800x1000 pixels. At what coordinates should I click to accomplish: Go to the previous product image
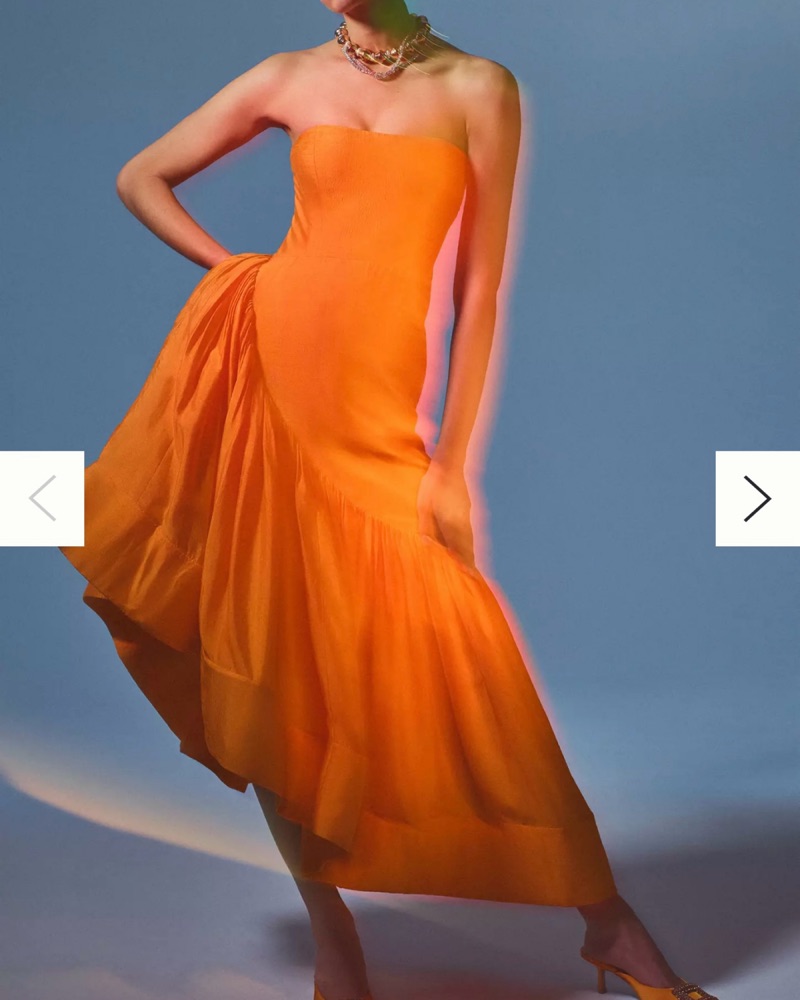[42, 498]
